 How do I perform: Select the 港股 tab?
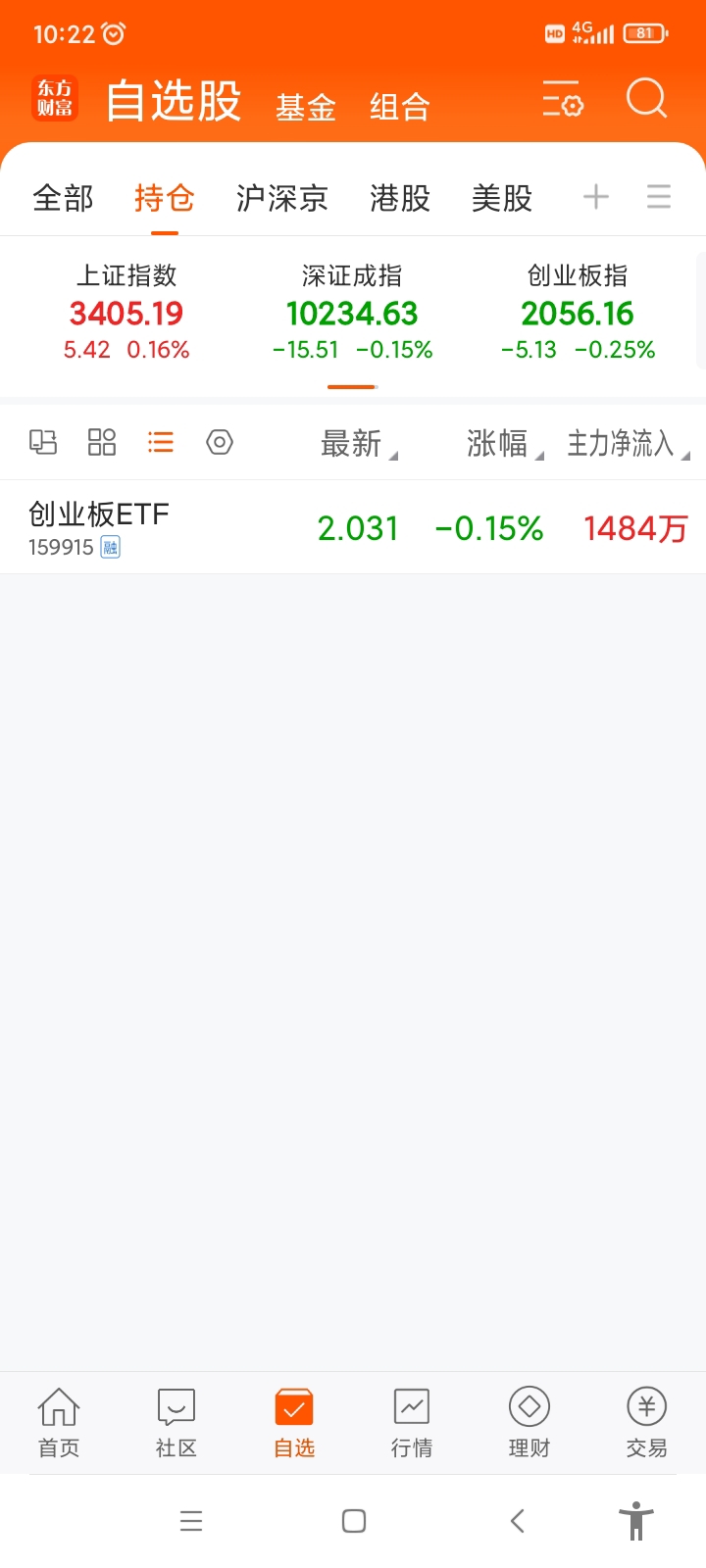pyautogui.click(x=400, y=198)
